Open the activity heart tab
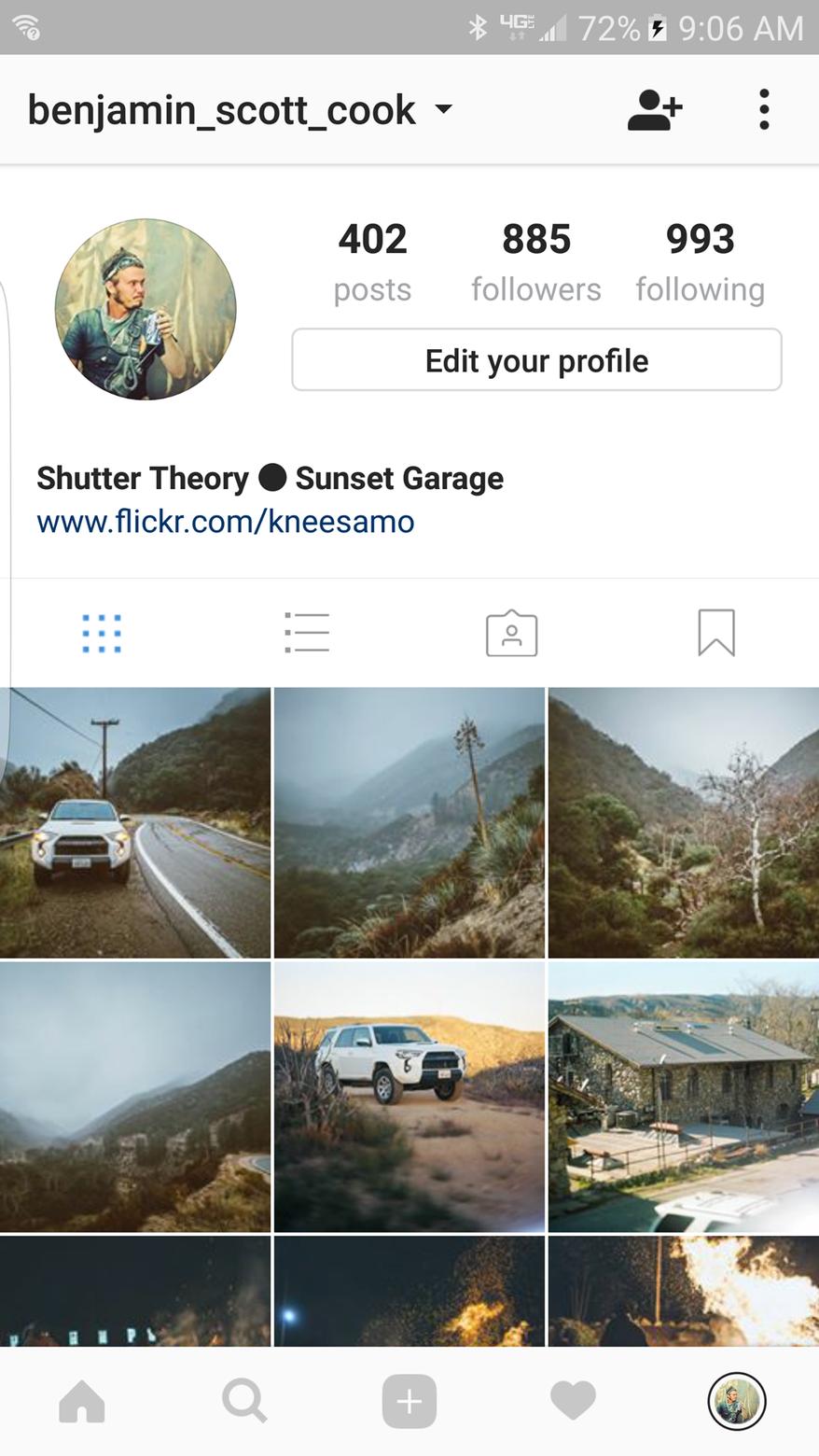Image resolution: width=819 pixels, height=1456 pixels. point(573,1401)
